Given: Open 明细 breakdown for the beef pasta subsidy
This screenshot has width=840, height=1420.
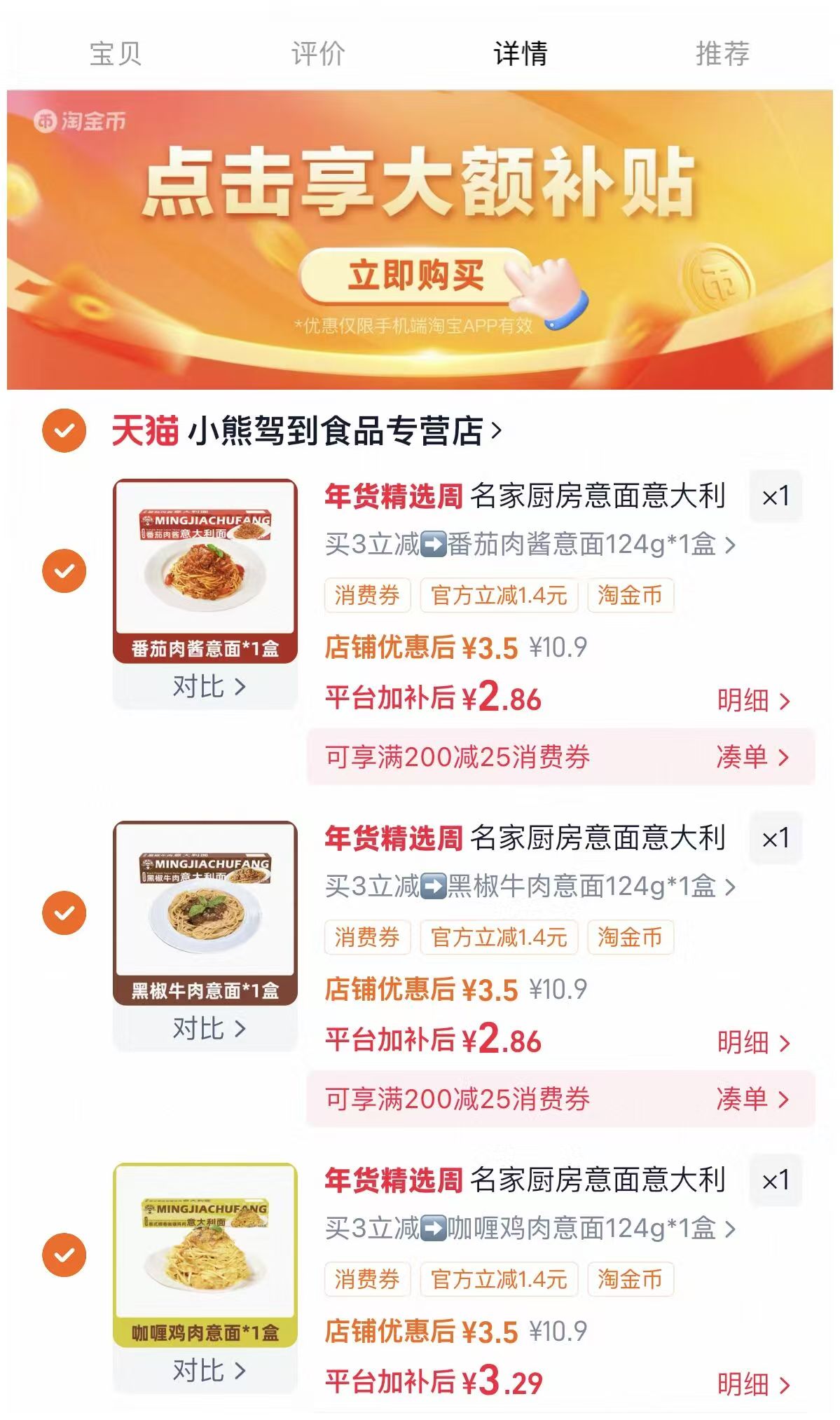Looking at the screenshot, I should [x=743, y=1042].
